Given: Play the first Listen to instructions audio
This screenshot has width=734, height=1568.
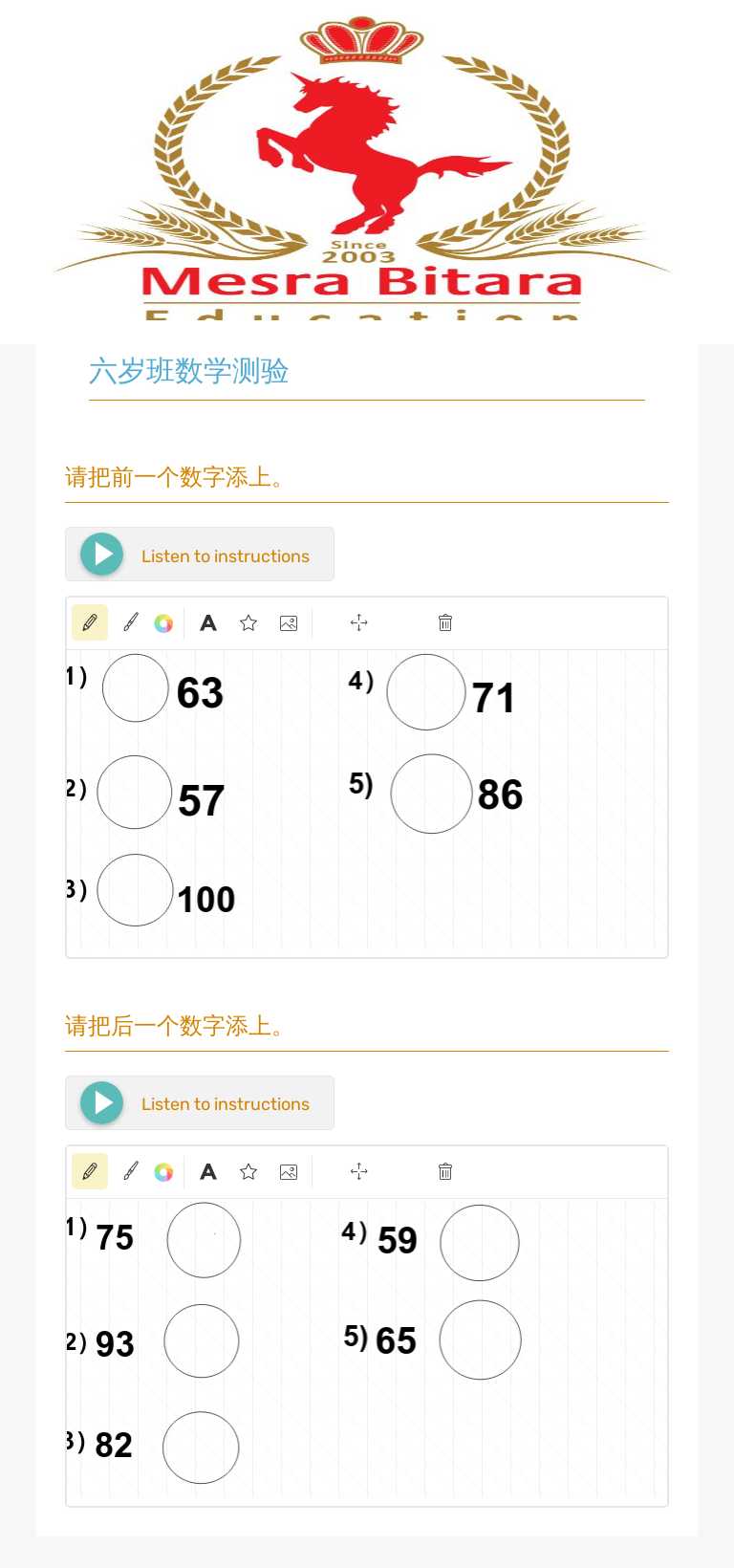Looking at the screenshot, I should (x=101, y=554).
